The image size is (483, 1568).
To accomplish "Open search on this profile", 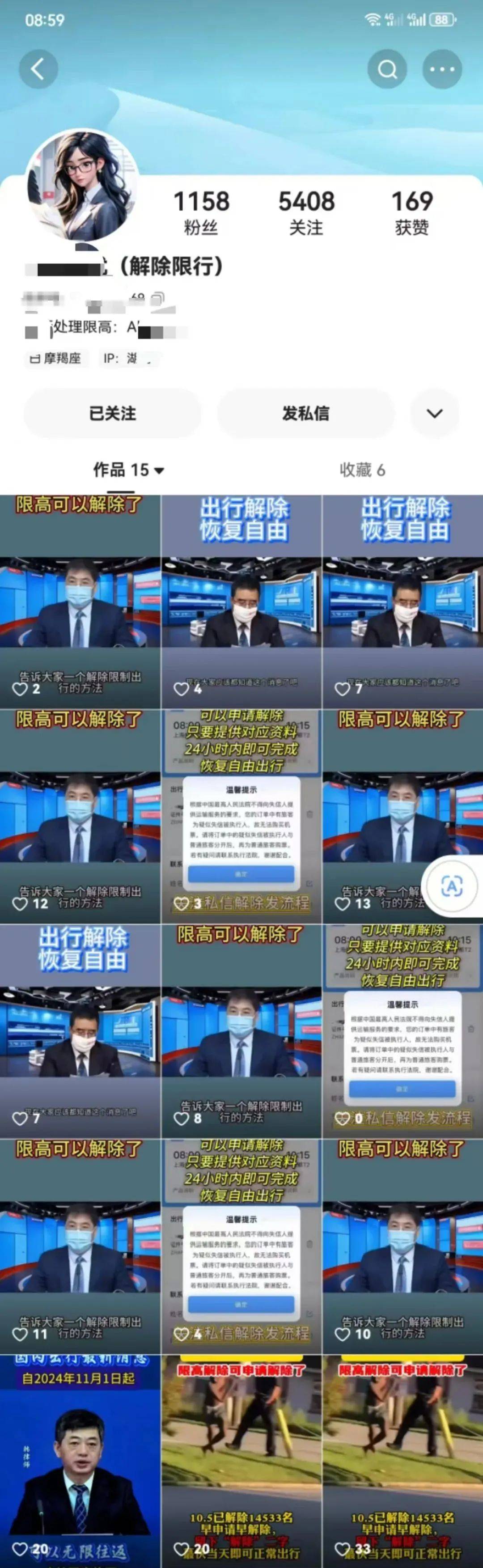I will pos(387,69).
